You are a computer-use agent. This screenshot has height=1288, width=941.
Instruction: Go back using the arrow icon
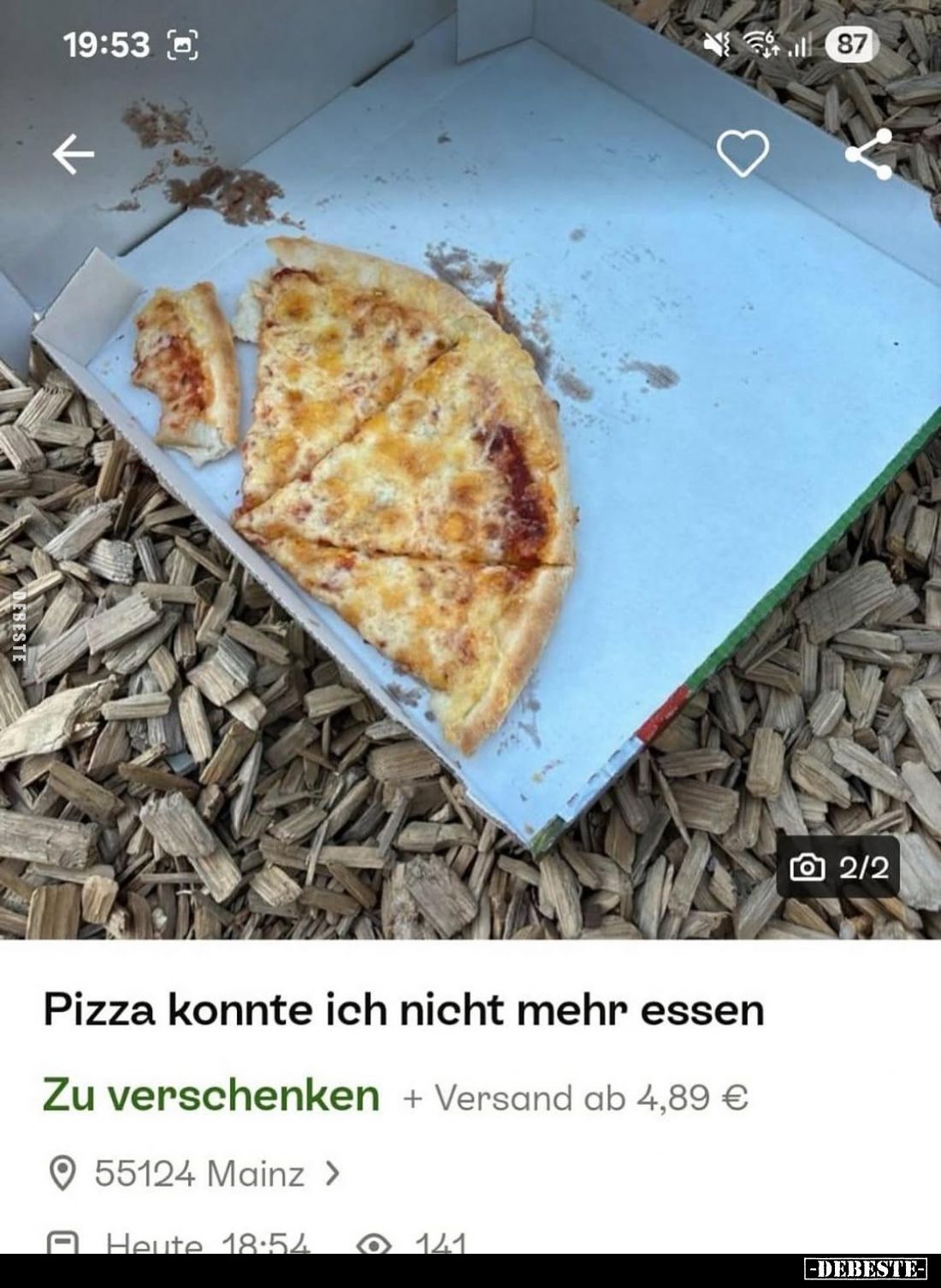click(73, 155)
